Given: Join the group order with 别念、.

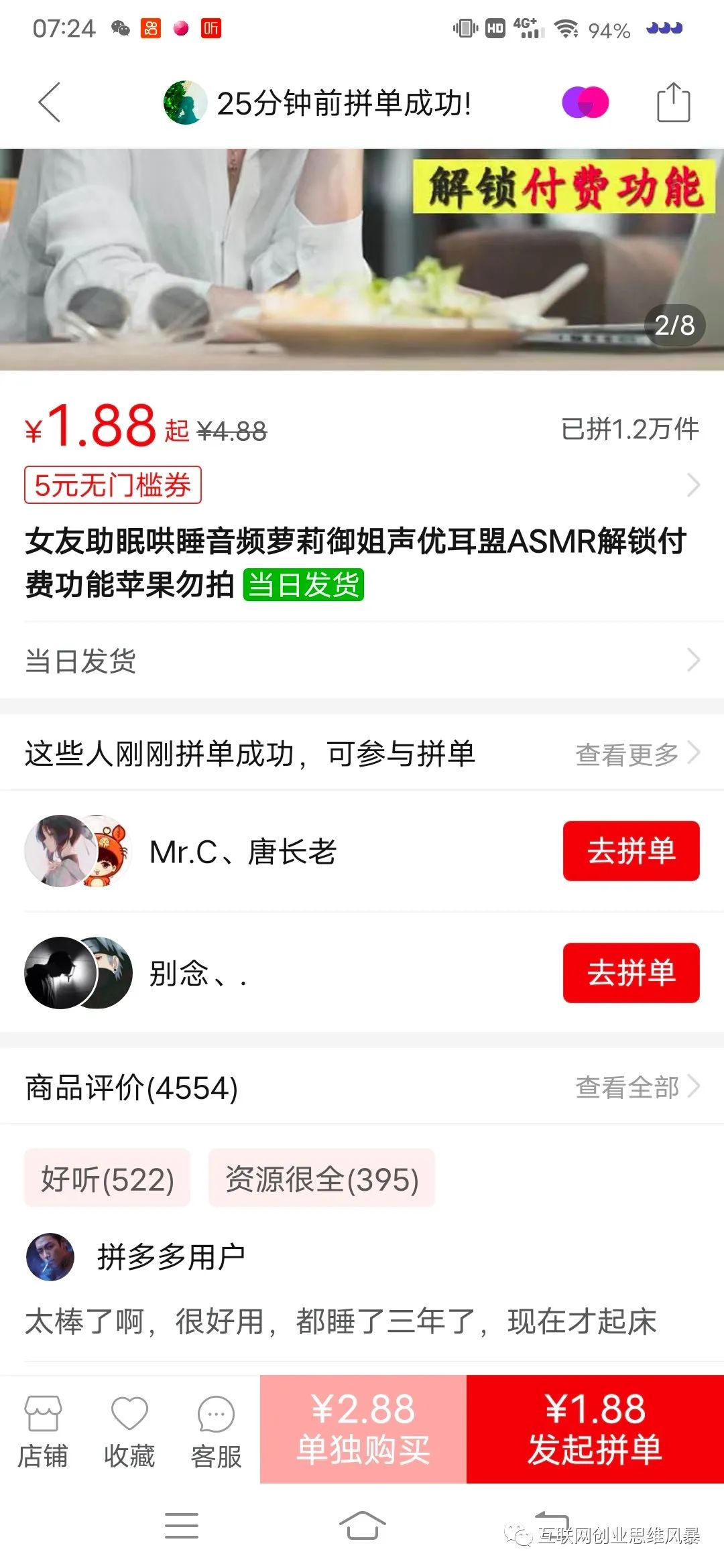Looking at the screenshot, I should point(631,973).
